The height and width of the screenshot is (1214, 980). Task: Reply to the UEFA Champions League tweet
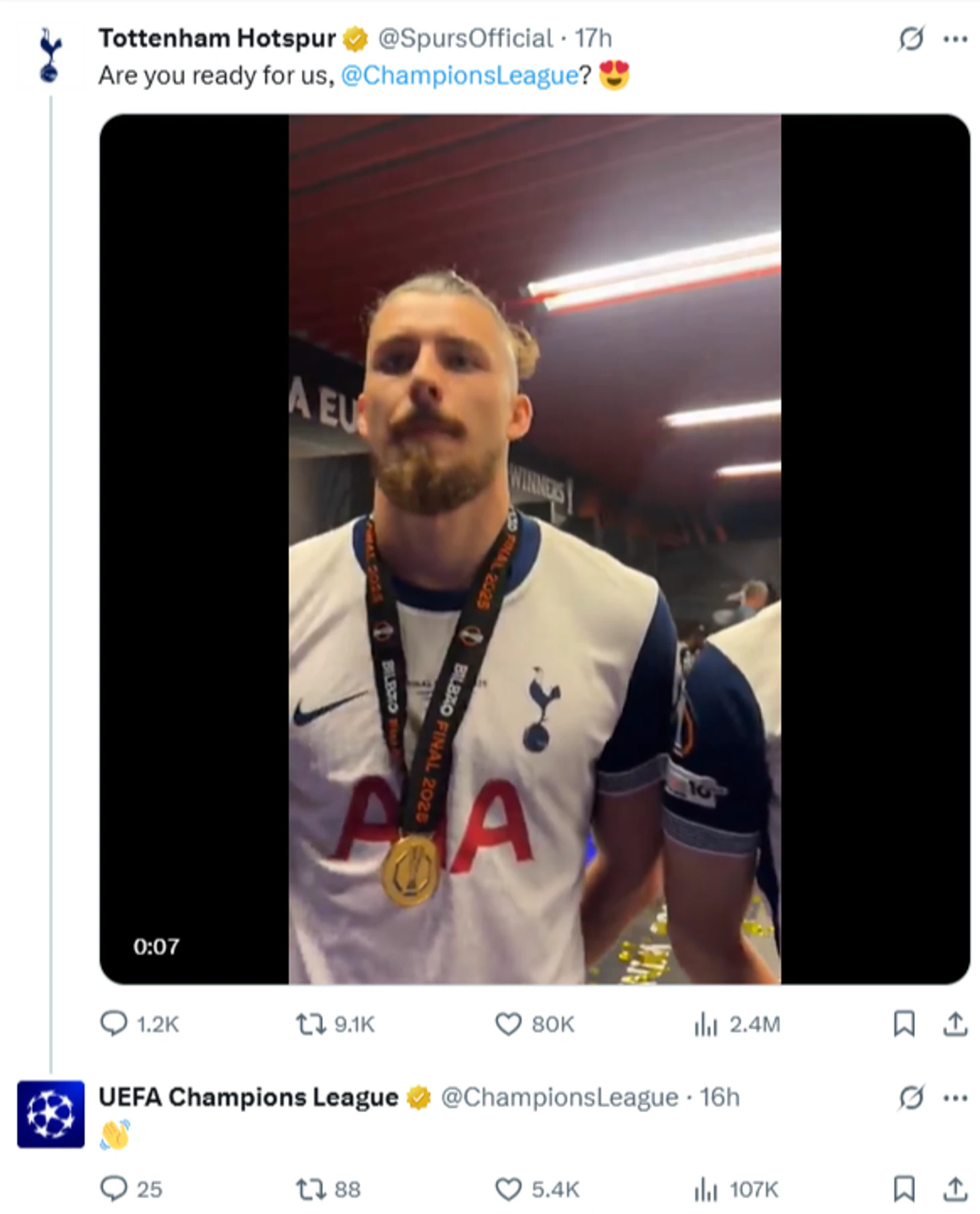click(x=113, y=1189)
